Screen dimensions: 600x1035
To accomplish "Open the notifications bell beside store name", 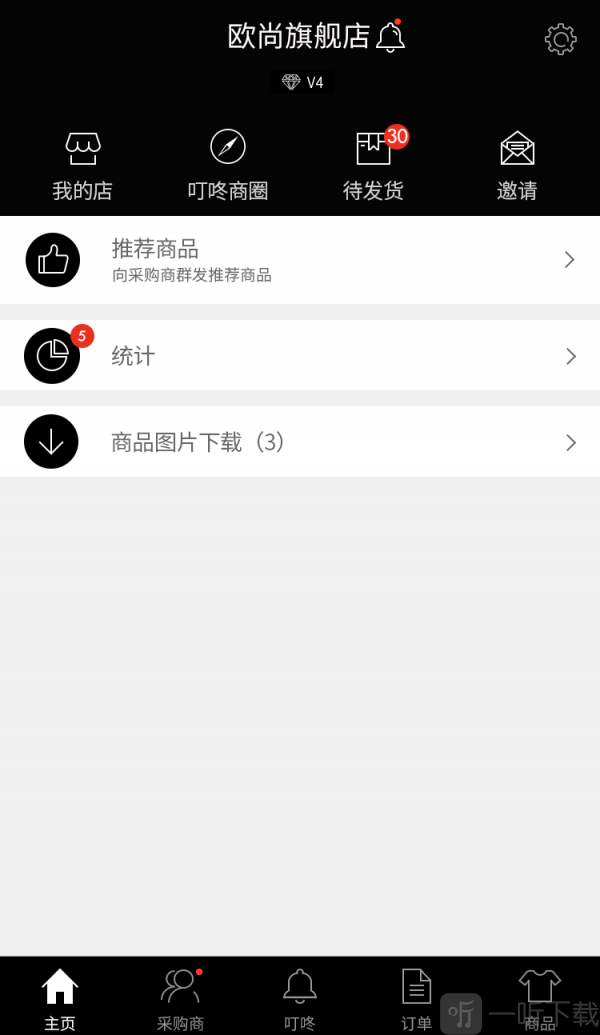I will coord(390,38).
